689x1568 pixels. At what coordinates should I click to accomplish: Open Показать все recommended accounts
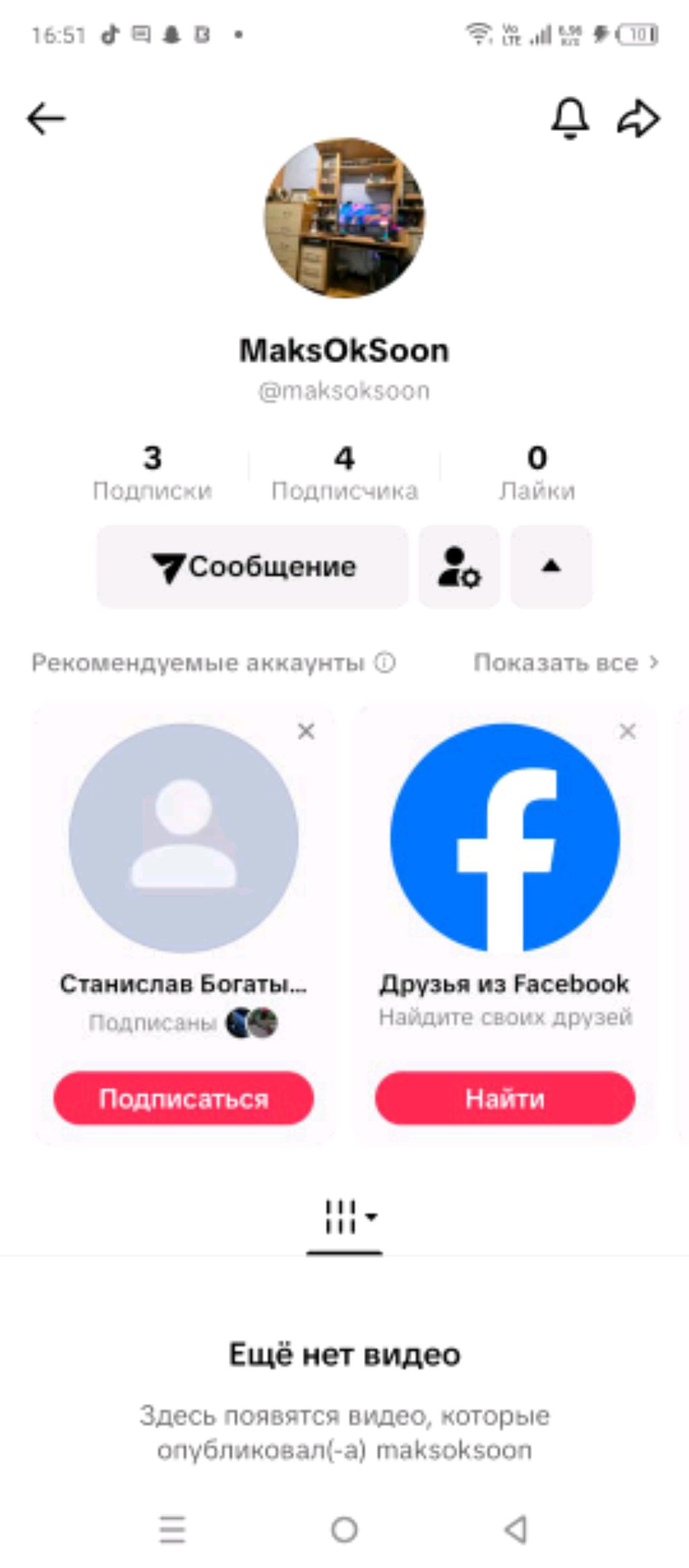coord(565,663)
